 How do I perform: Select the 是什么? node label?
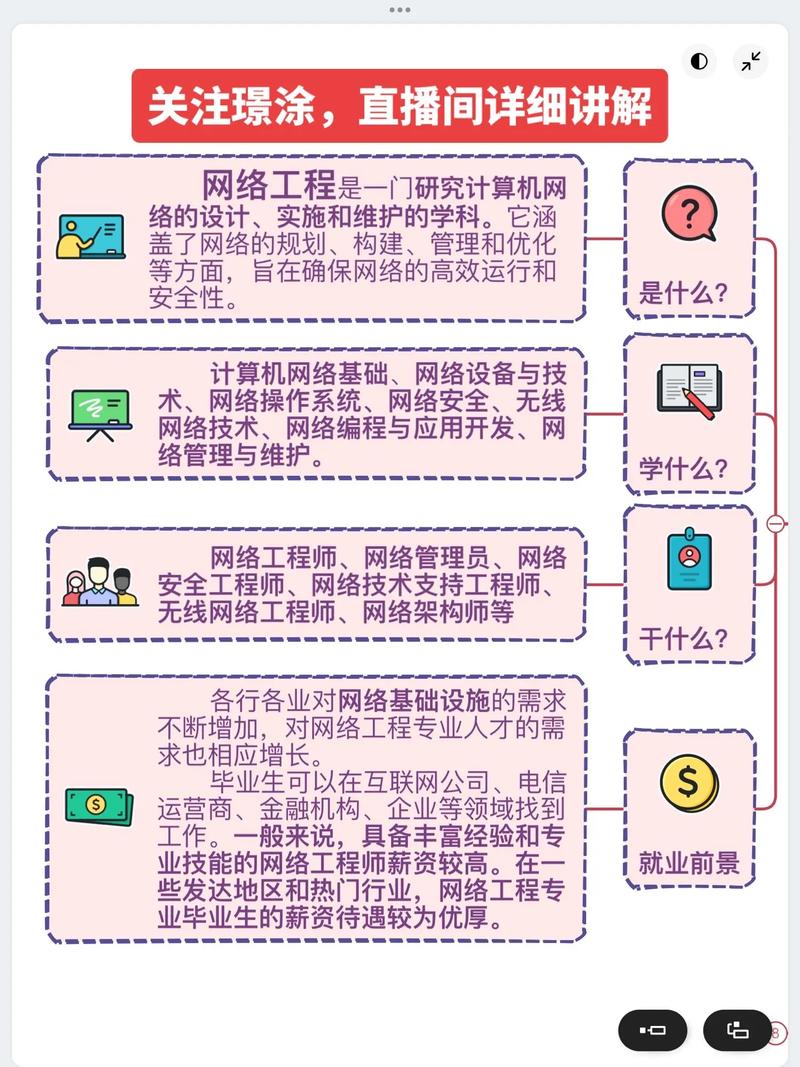[687, 292]
